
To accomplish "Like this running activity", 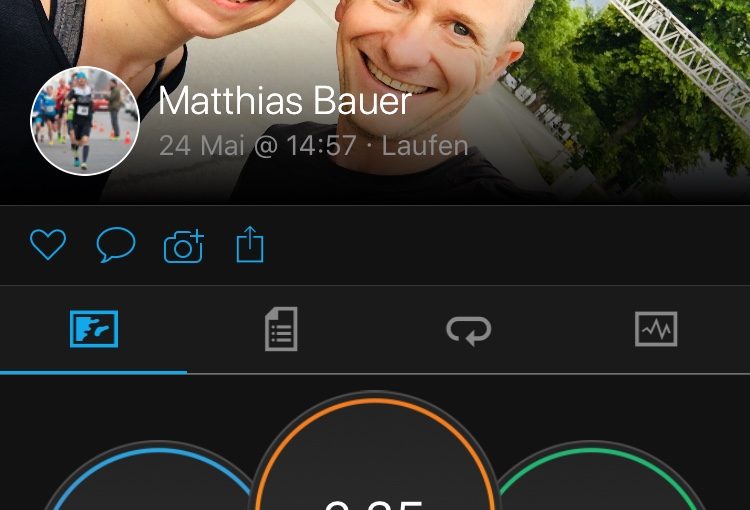I will [48, 245].
